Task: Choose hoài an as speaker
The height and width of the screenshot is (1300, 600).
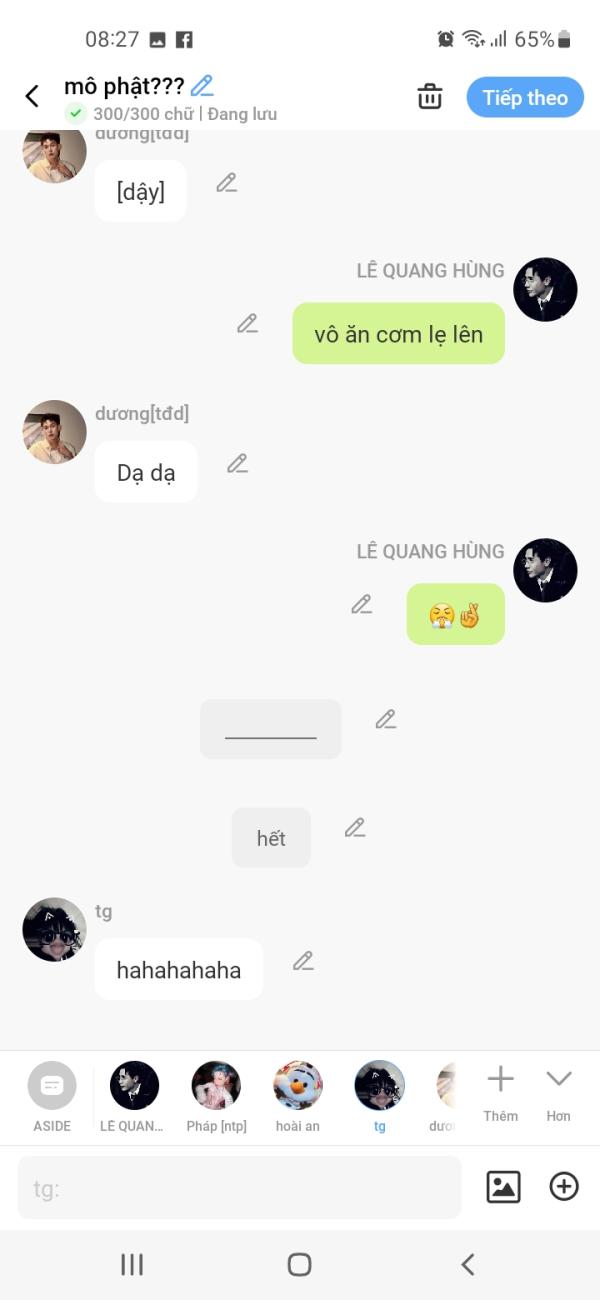Action: [x=298, y=1096]
